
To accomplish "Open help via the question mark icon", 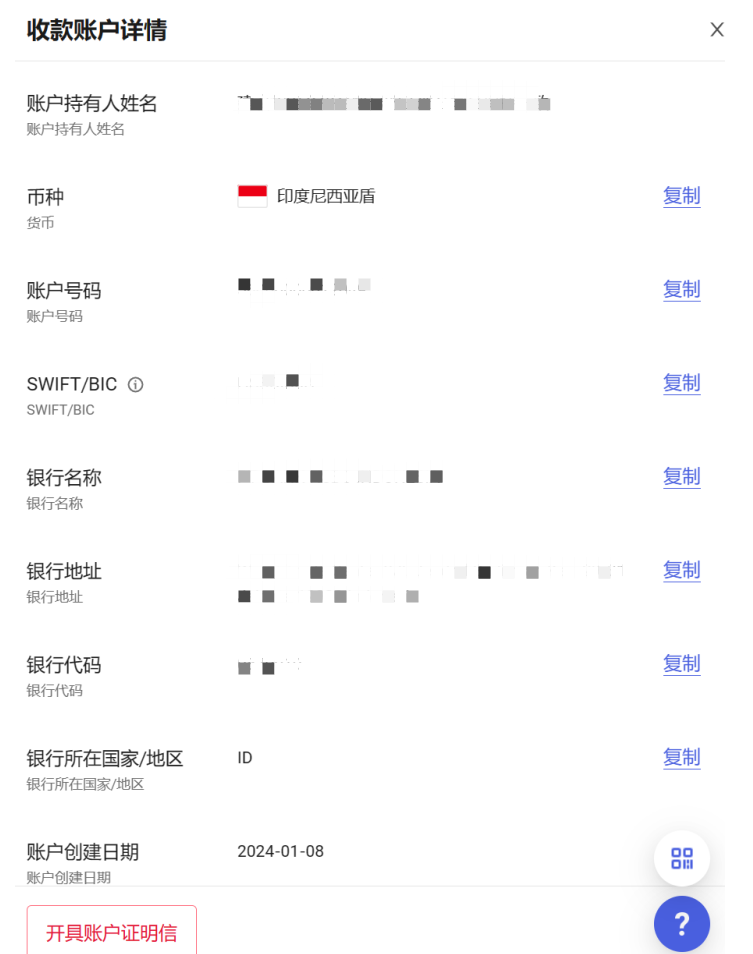I will (x=681, y=924).
